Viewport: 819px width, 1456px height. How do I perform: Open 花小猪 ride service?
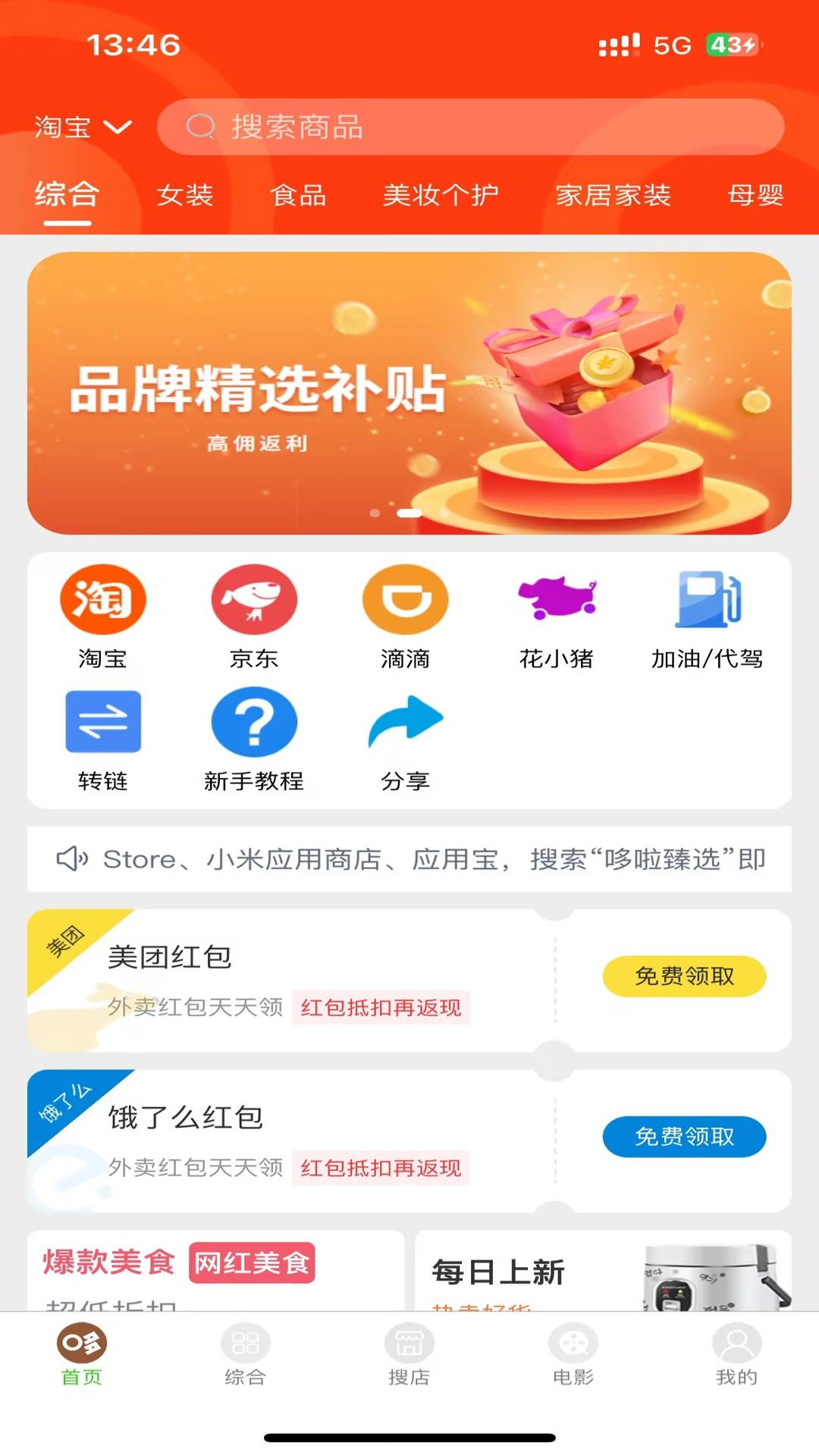pos(557,616)
